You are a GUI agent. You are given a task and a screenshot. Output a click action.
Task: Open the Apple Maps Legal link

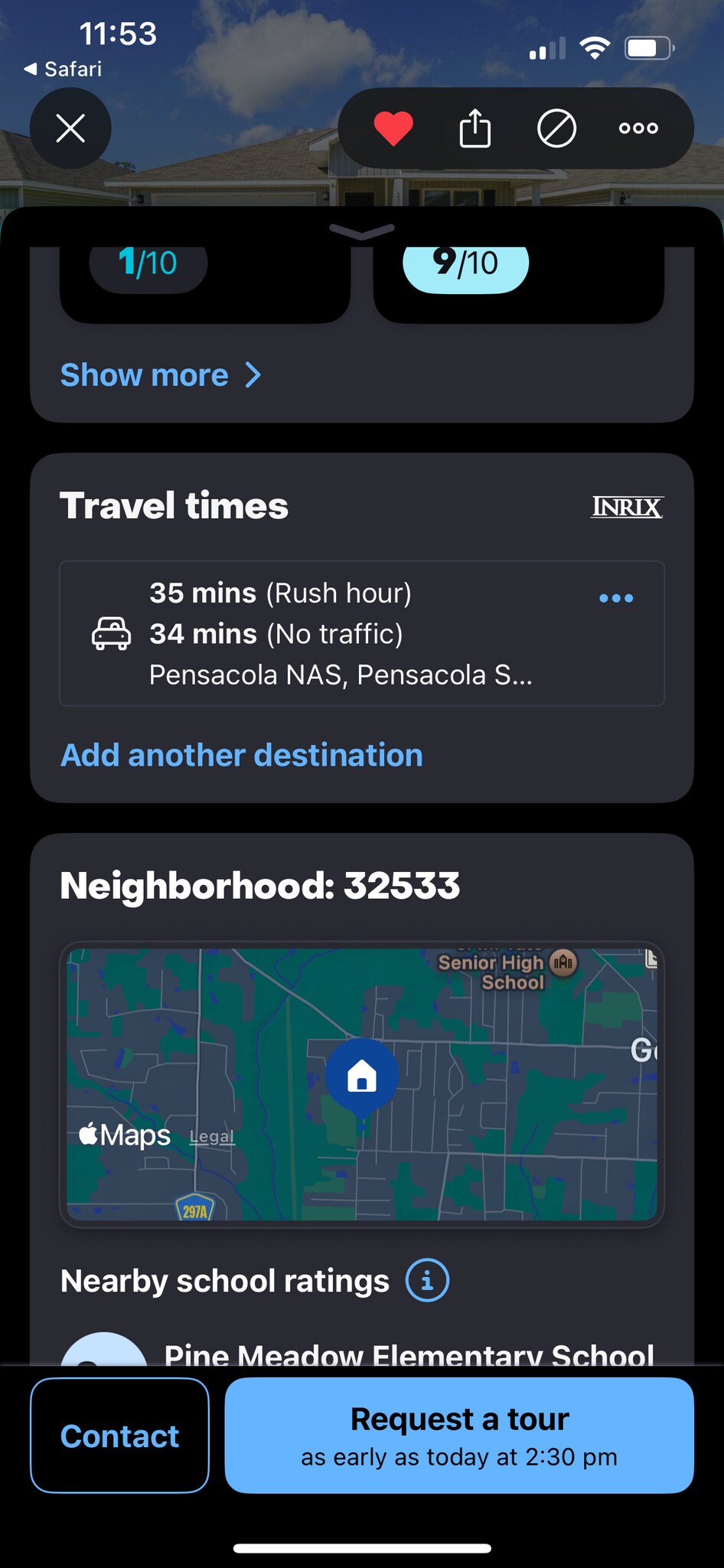(x=211, y=1137)
